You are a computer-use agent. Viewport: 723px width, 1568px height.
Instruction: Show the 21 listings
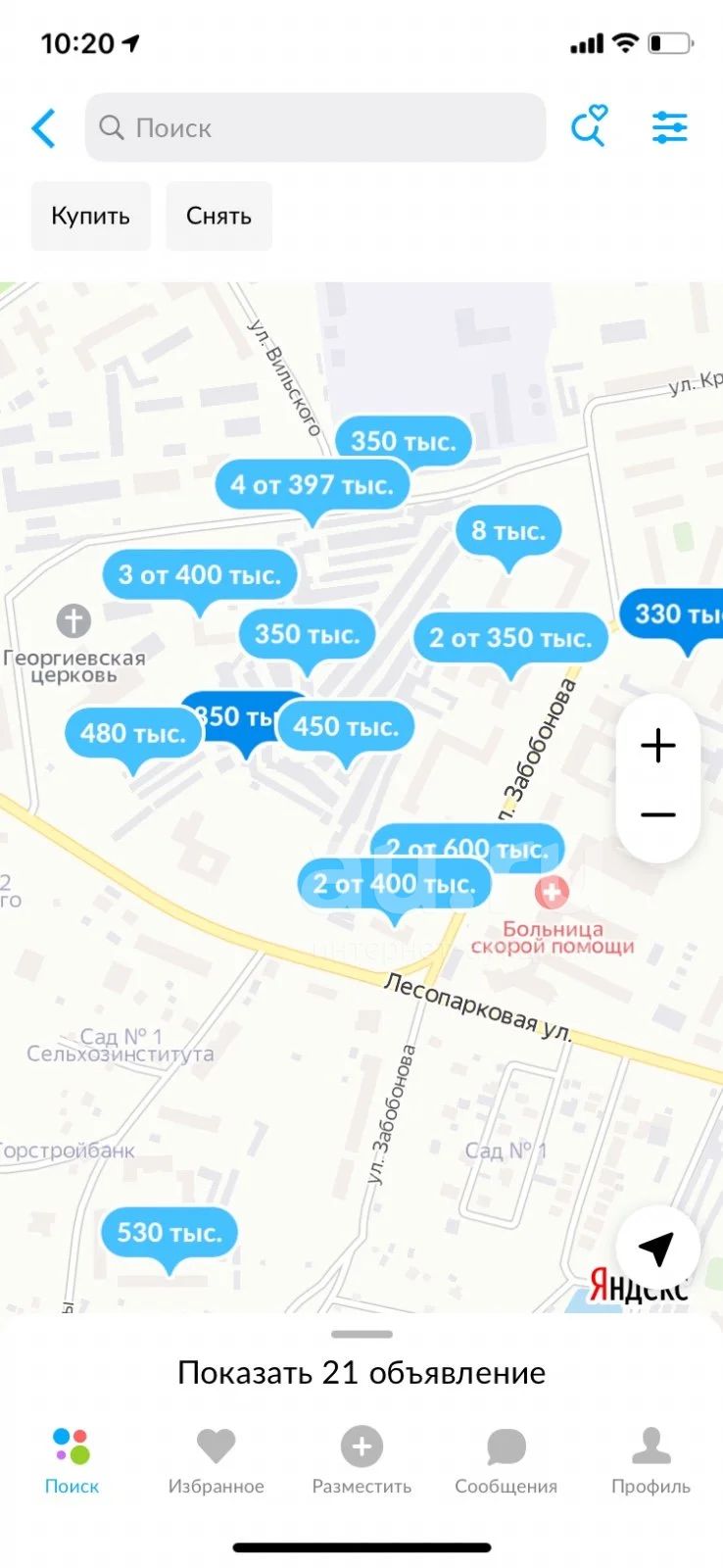coord(361,1372)
